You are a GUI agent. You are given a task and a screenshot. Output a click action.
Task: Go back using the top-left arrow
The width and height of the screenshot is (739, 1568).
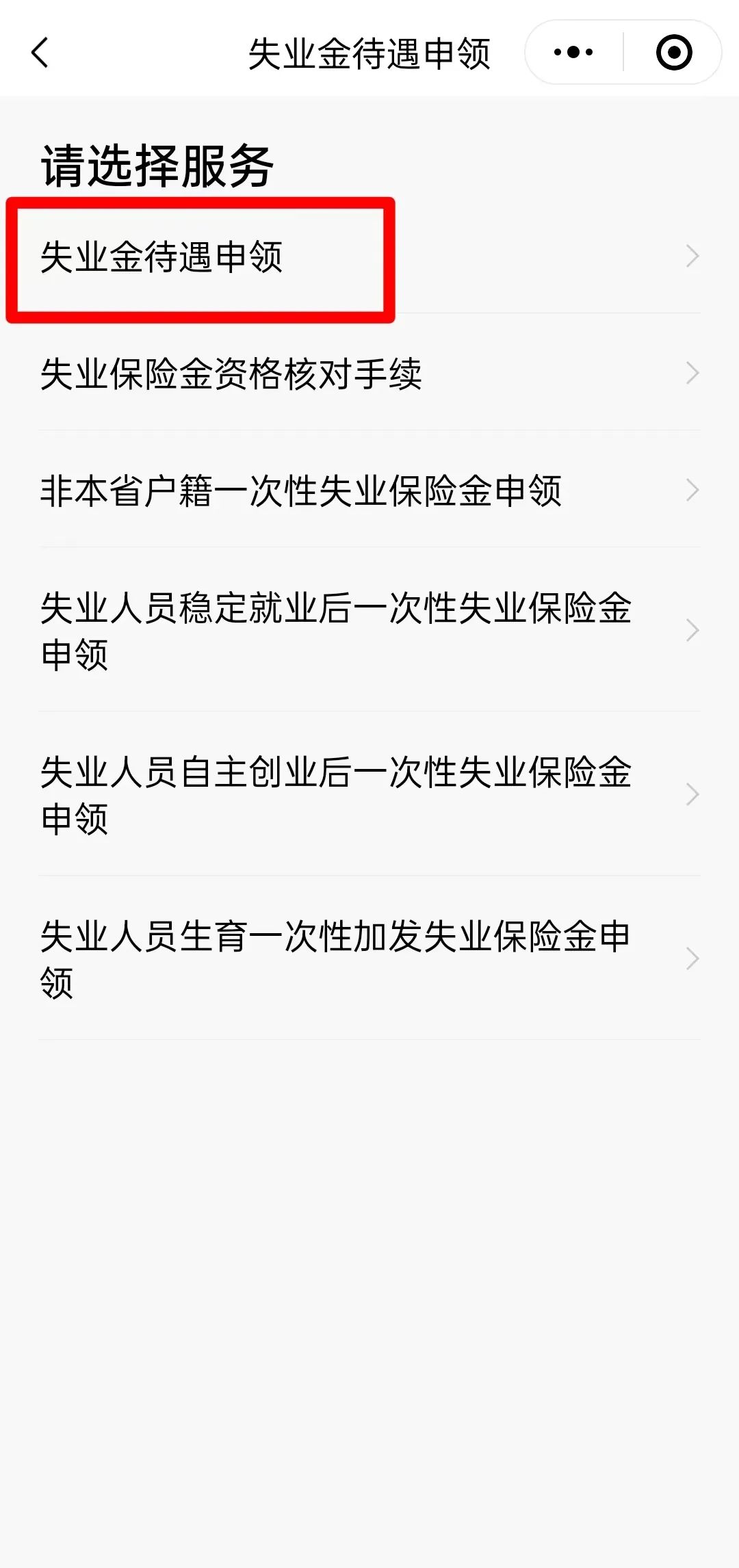40,53
